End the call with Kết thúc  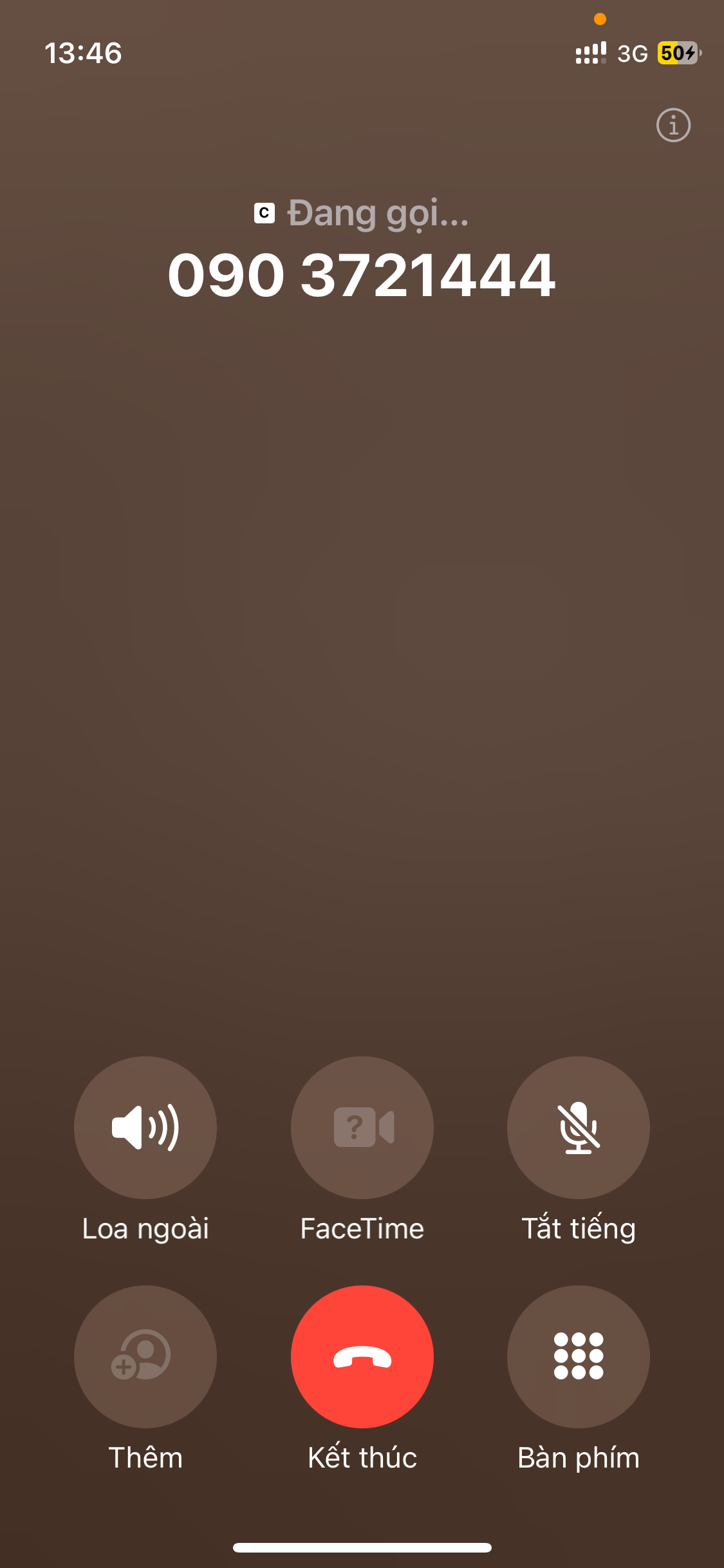coord(362,1356)
